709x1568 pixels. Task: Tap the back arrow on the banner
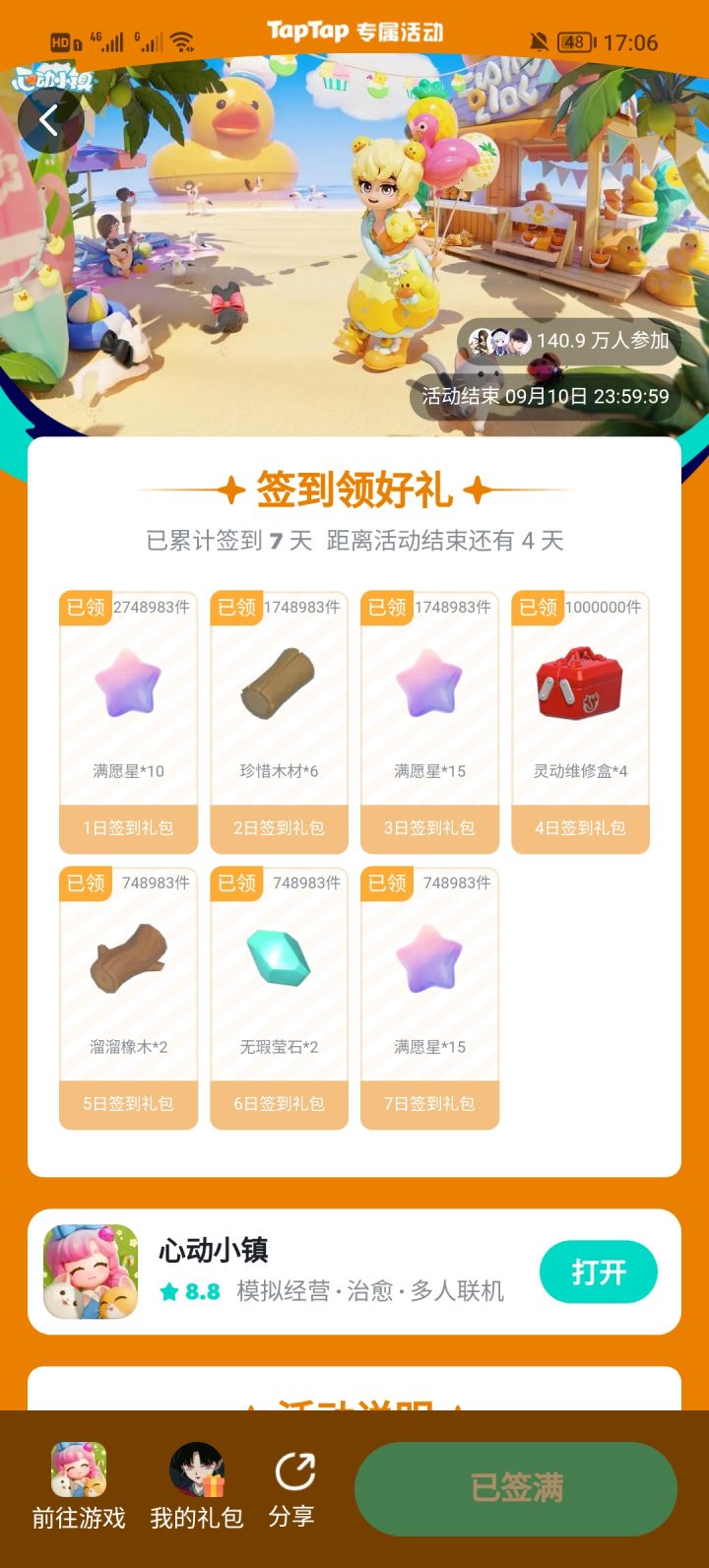[48, 119]
